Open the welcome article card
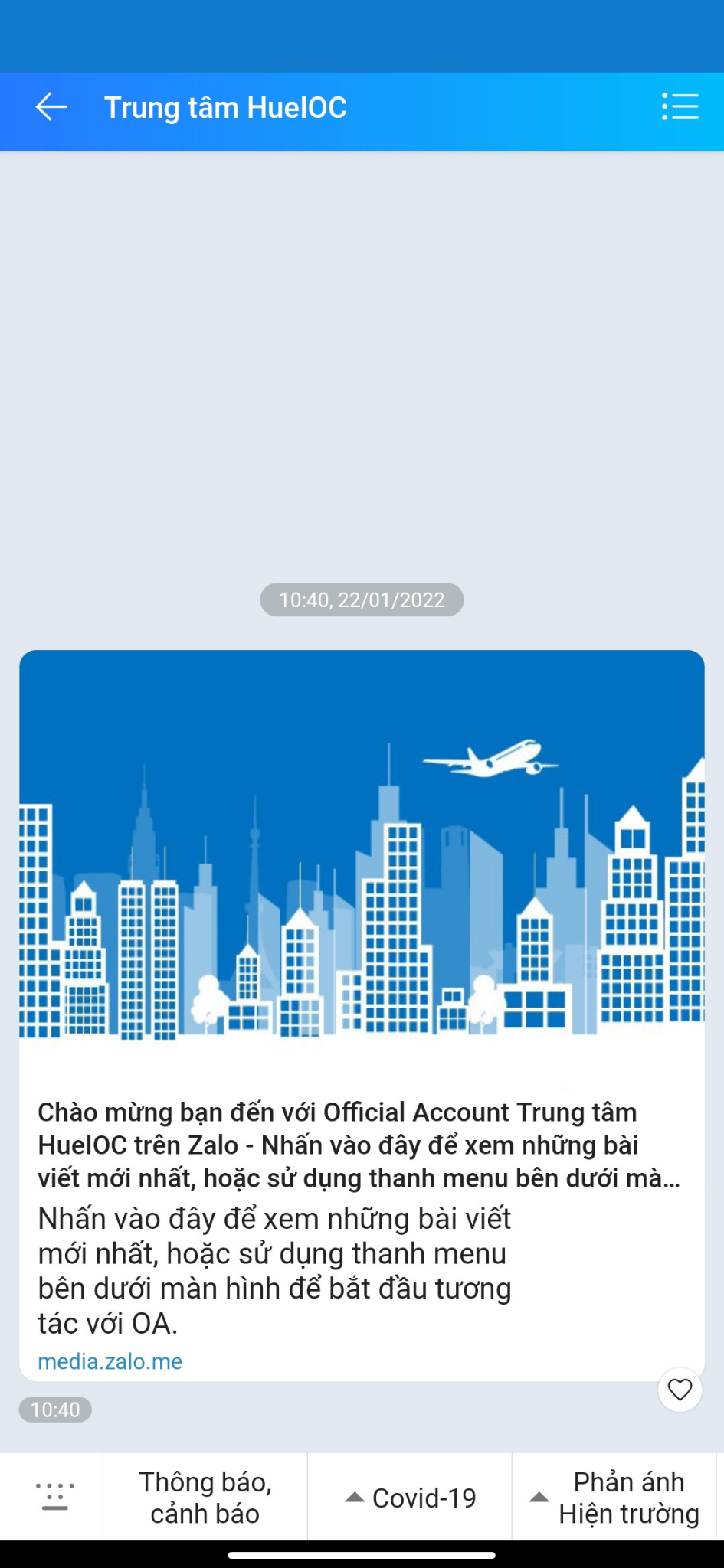Viewport: 724px width, 1568px height. [x=362, y=995]
